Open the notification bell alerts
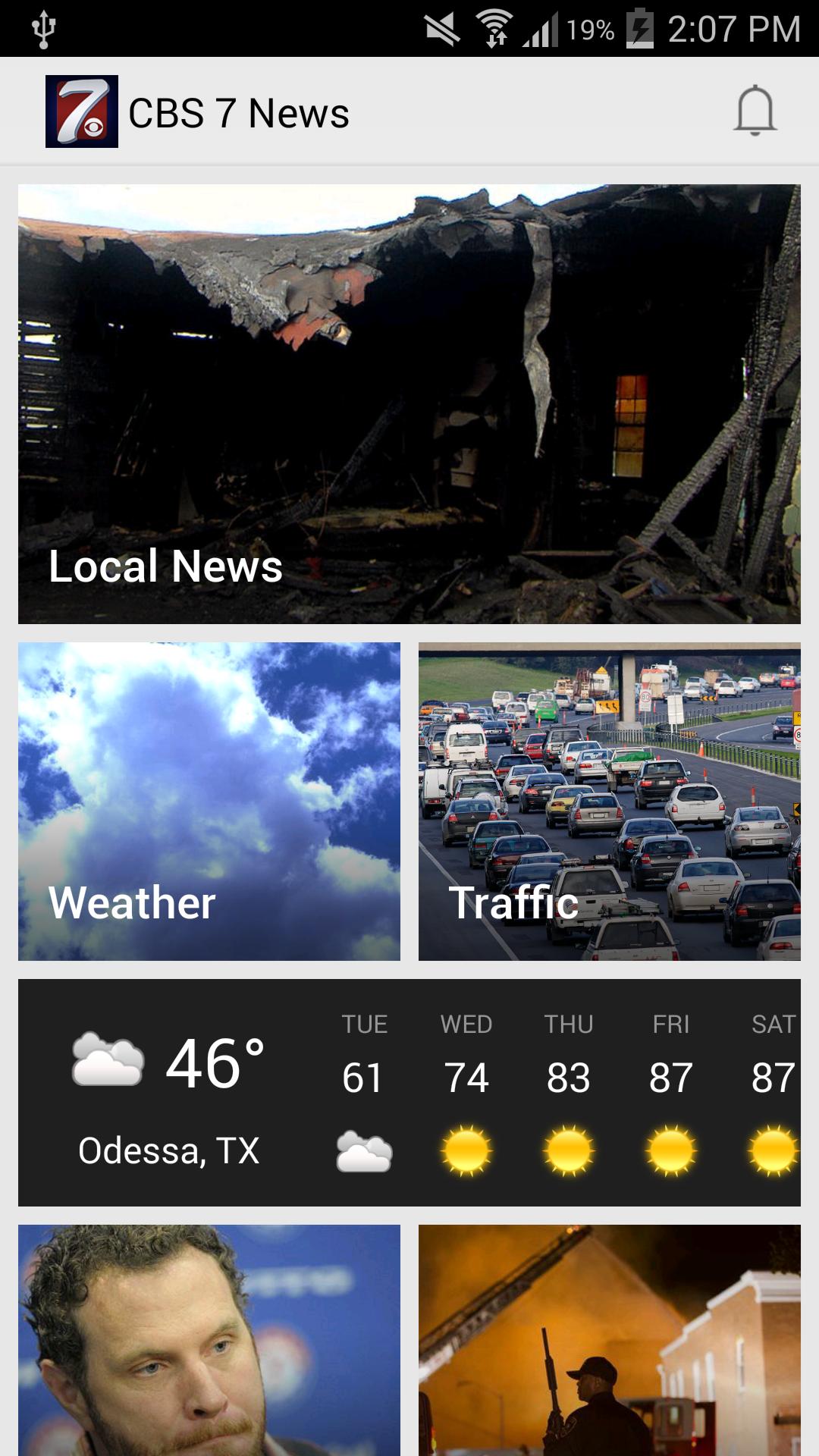This screenshot has width=819, height=1456. (755, 111)
